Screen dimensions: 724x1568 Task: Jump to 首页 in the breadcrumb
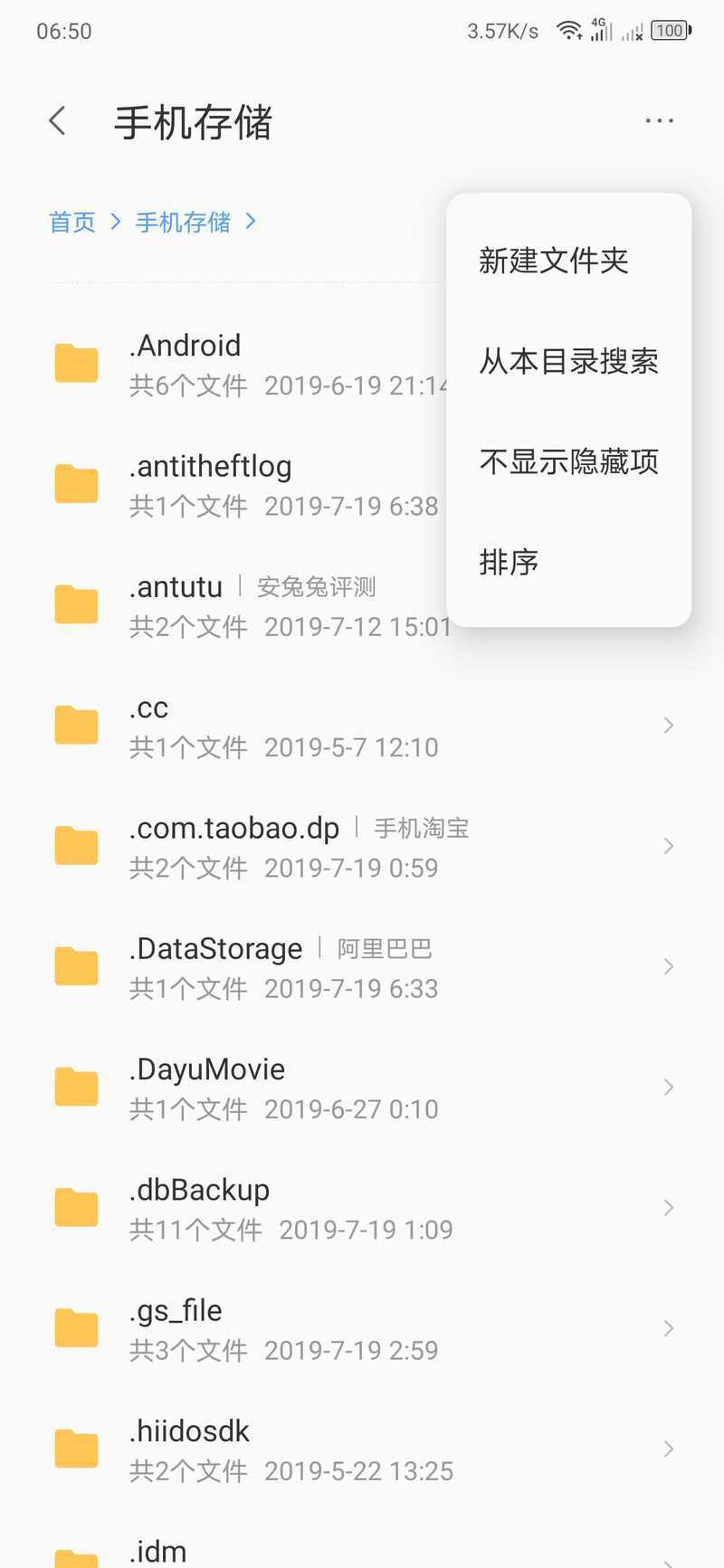[x=72, y=222]
